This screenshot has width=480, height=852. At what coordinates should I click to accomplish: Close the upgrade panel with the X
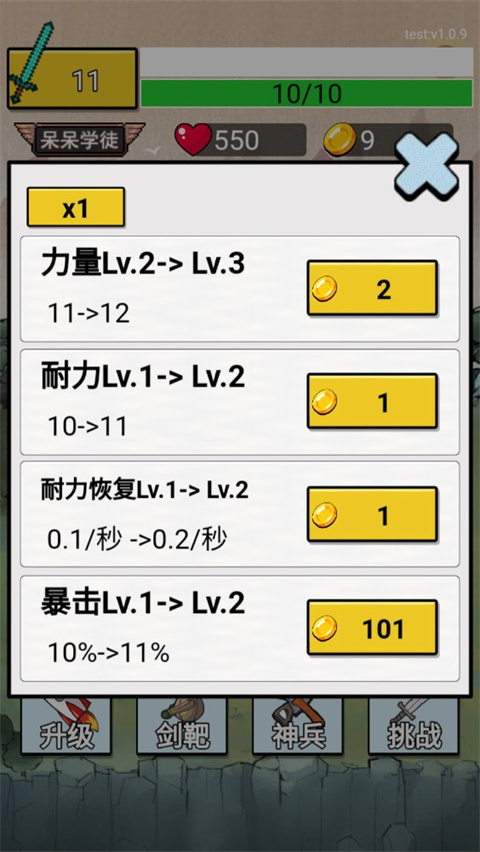(x=427, y=167)
